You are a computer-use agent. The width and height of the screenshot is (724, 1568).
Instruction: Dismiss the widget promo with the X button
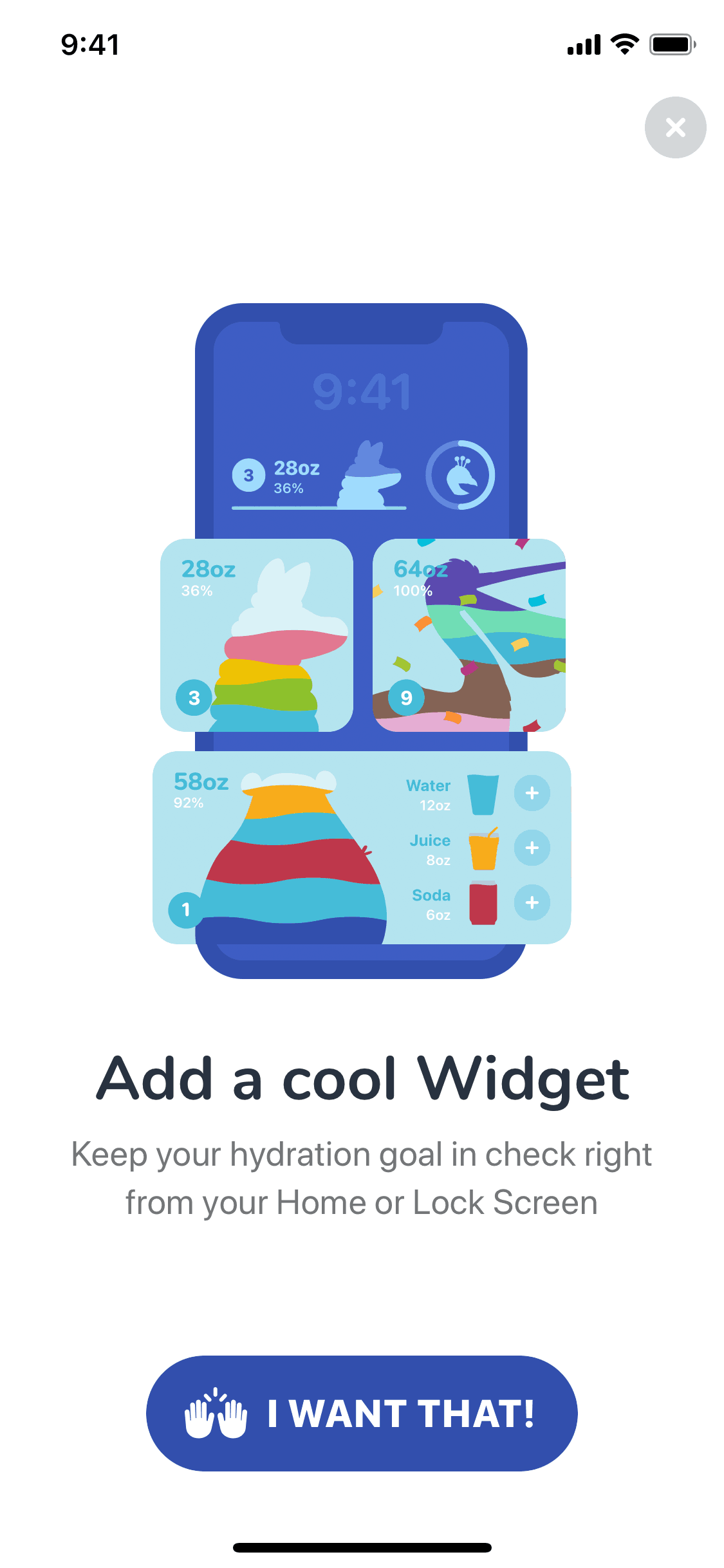pyautogui.click(x=675, y=127)
